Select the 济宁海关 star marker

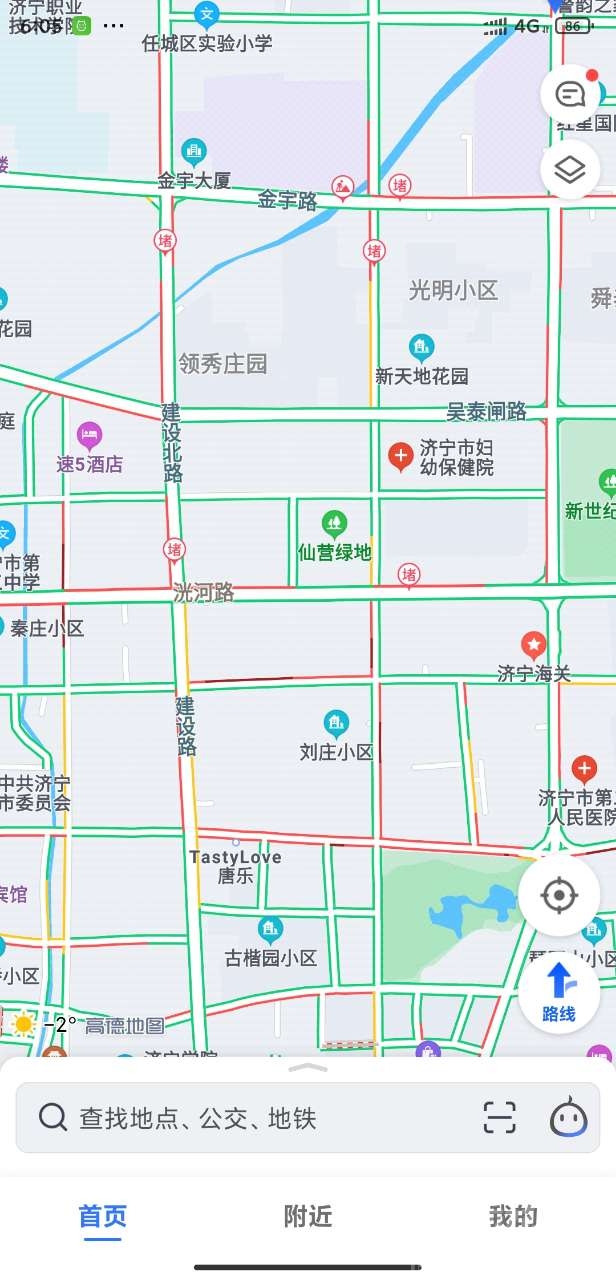tap(534, 645)
